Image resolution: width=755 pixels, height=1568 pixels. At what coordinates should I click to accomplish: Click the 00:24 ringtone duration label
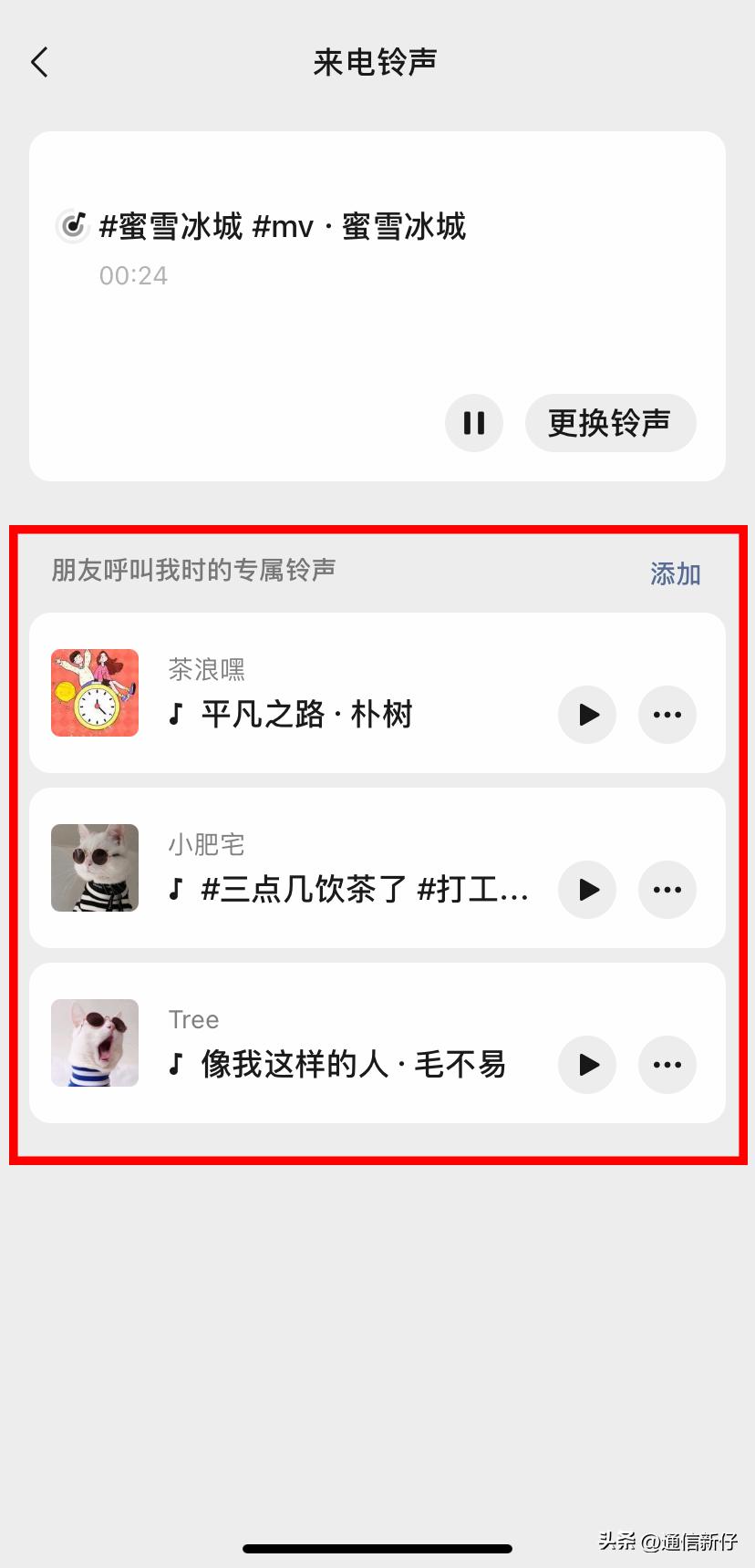click(x=133, y=274)
